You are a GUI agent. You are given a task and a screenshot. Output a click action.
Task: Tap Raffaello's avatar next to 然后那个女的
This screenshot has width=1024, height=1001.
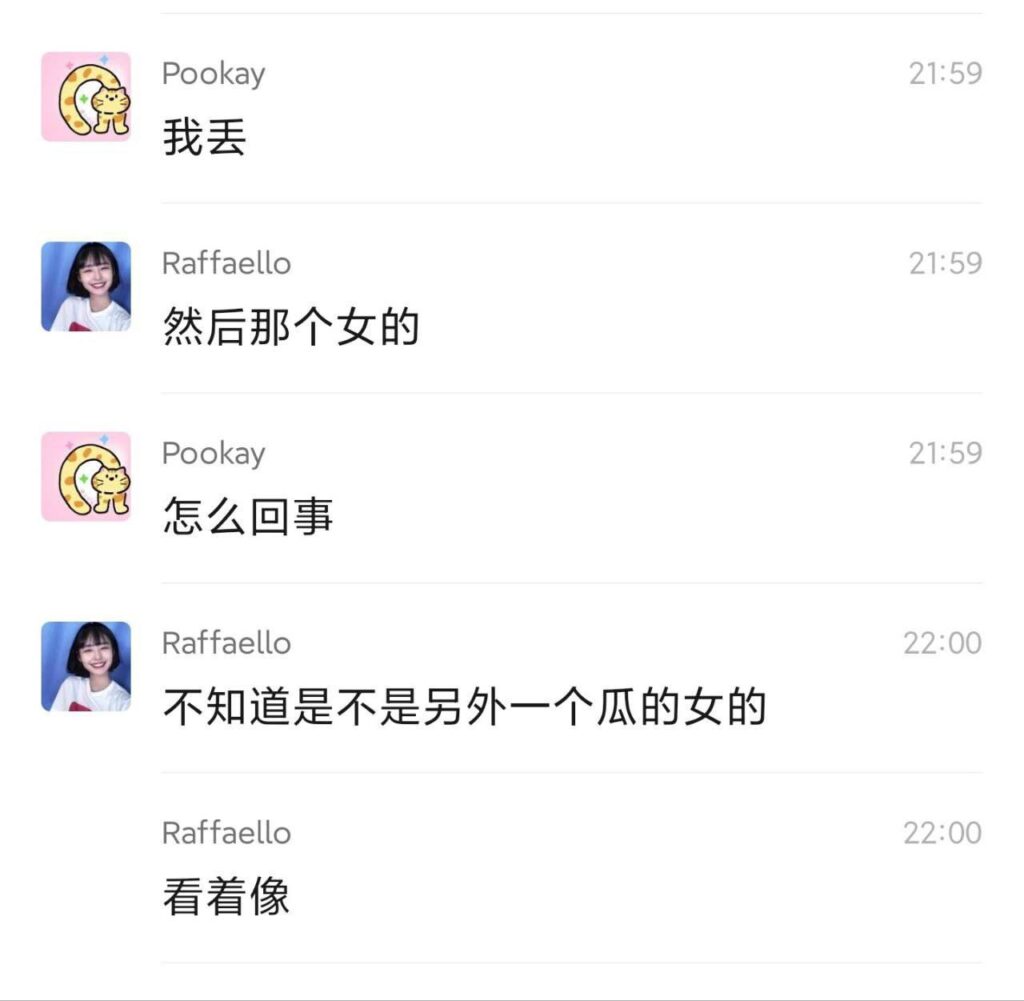click(86, 286)
